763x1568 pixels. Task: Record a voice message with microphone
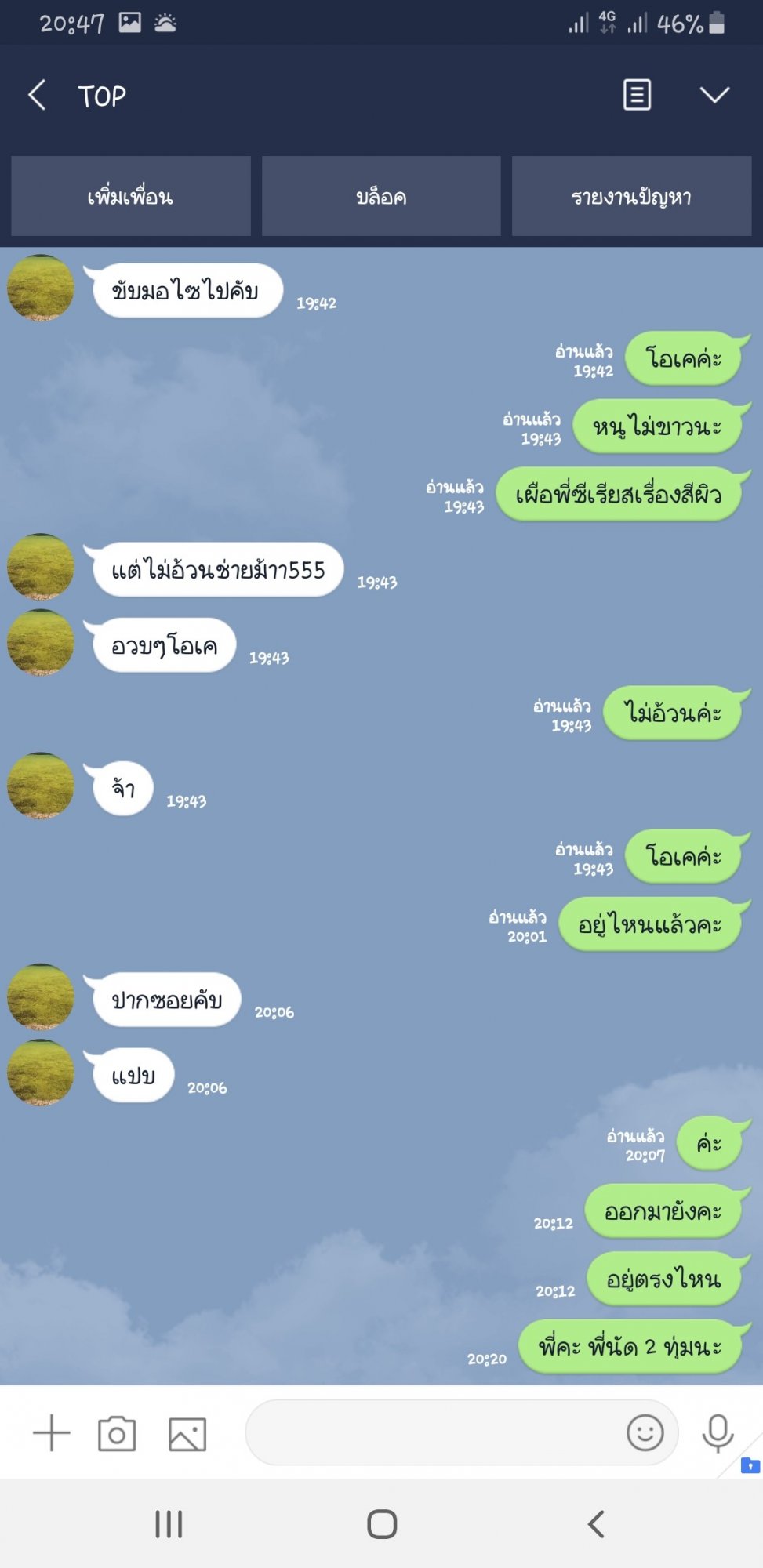(718, 1433)
